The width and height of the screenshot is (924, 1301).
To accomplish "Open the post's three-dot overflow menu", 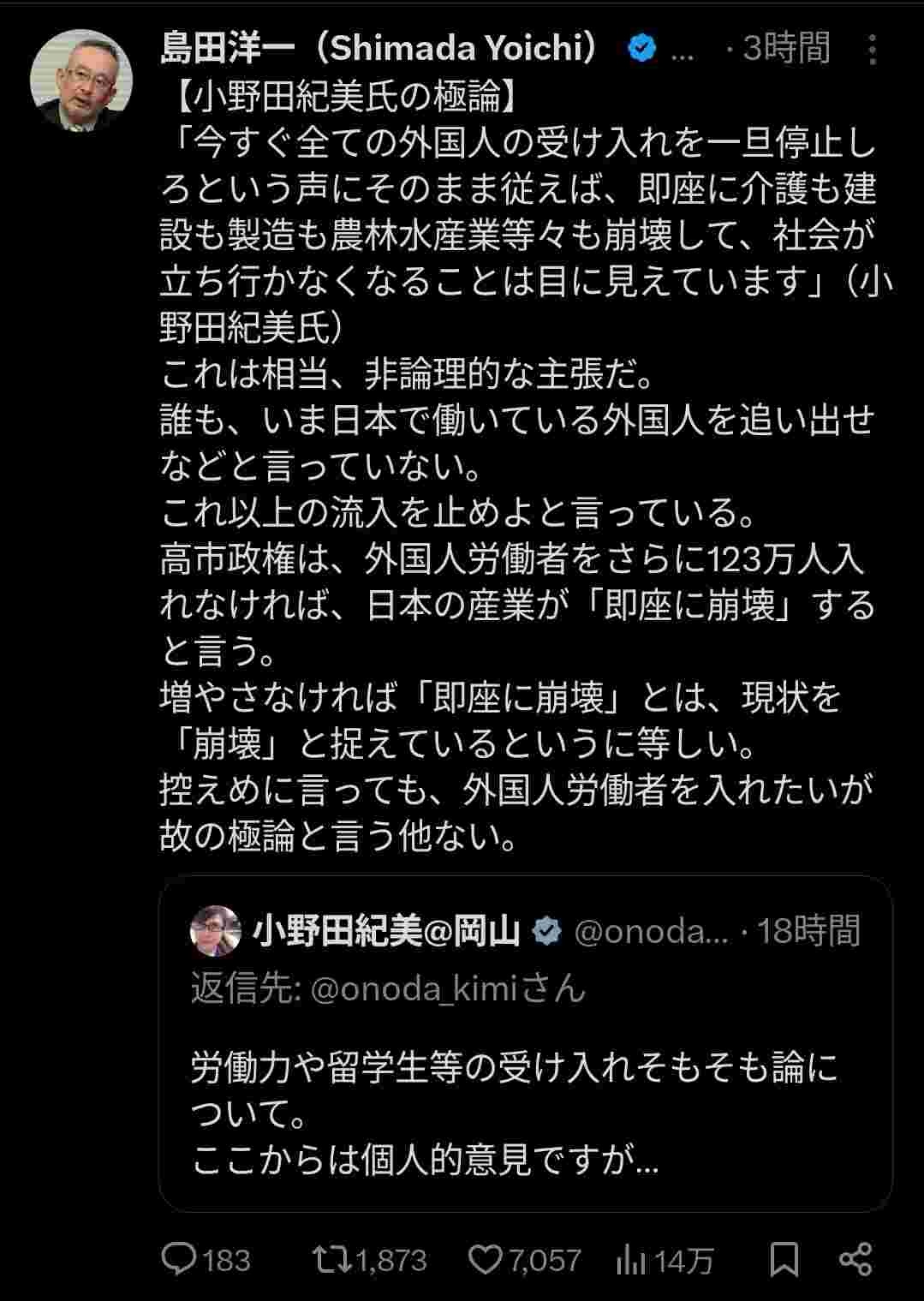I will (872, 50).
